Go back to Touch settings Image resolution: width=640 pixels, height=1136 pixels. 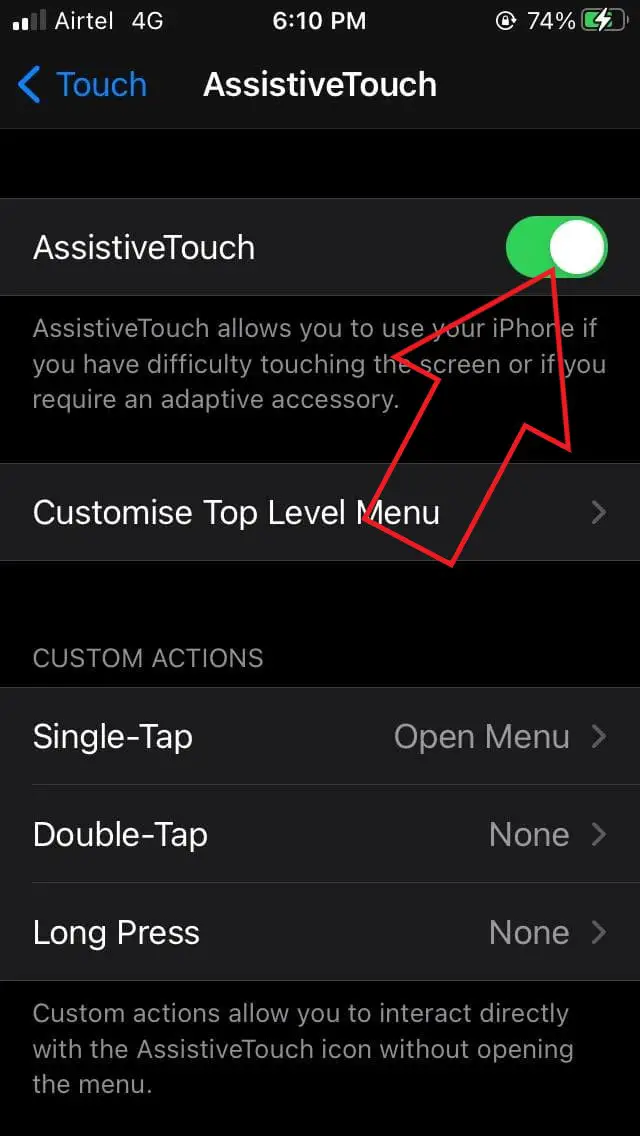[x=82, y=85]
